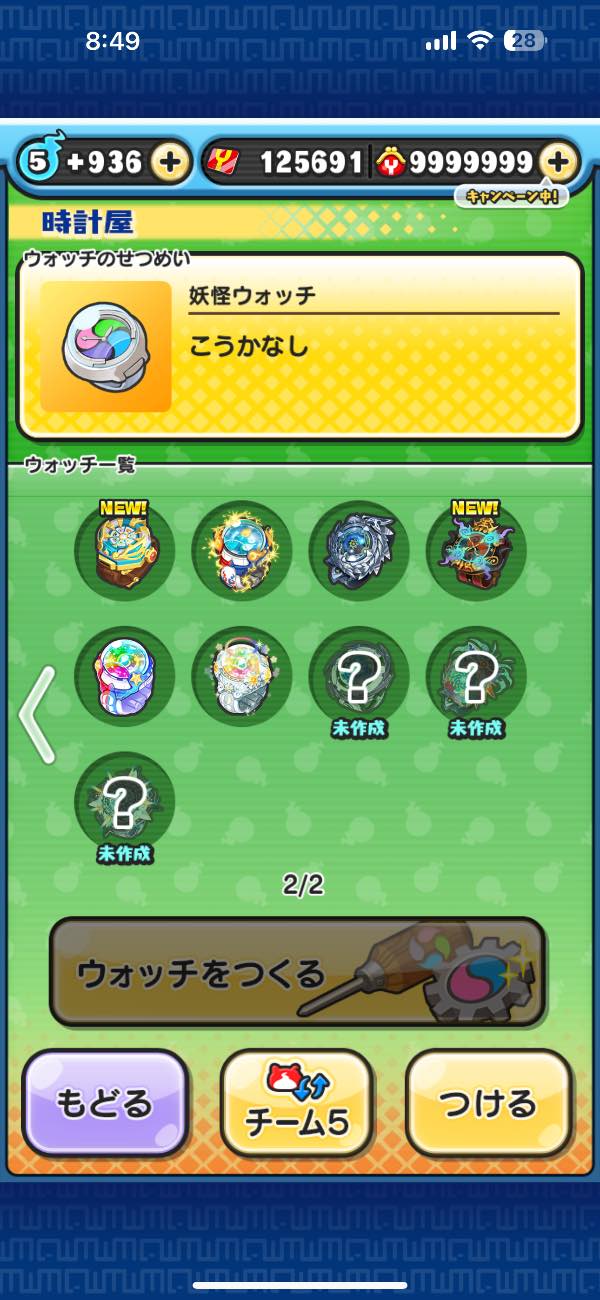This screenshot has height=1300, width=600.
Task: Go to the previous watch page arrow
Action: (x=37, y=715)
